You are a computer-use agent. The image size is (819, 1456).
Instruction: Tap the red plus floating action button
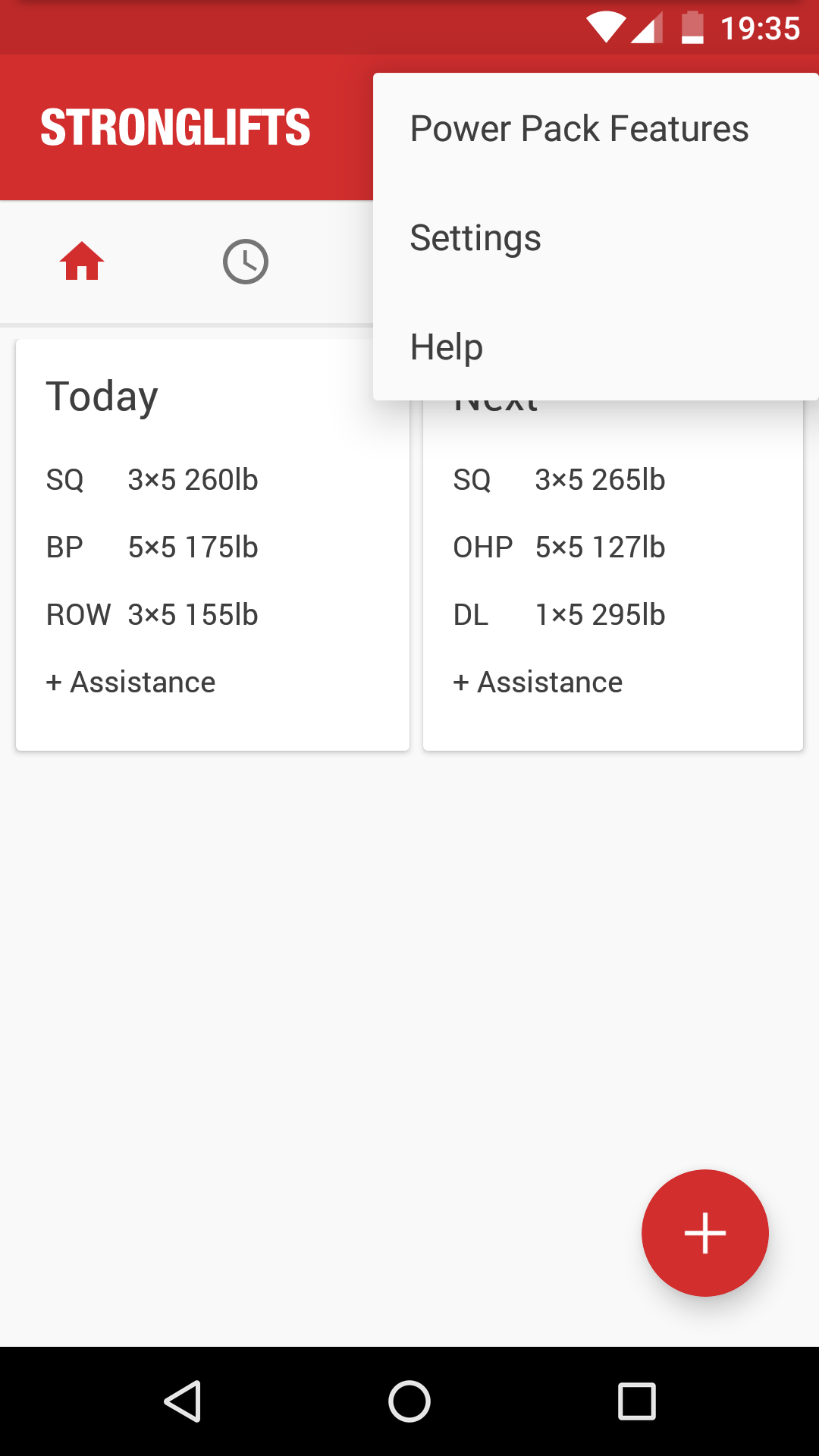click(x=704, y=1232)
